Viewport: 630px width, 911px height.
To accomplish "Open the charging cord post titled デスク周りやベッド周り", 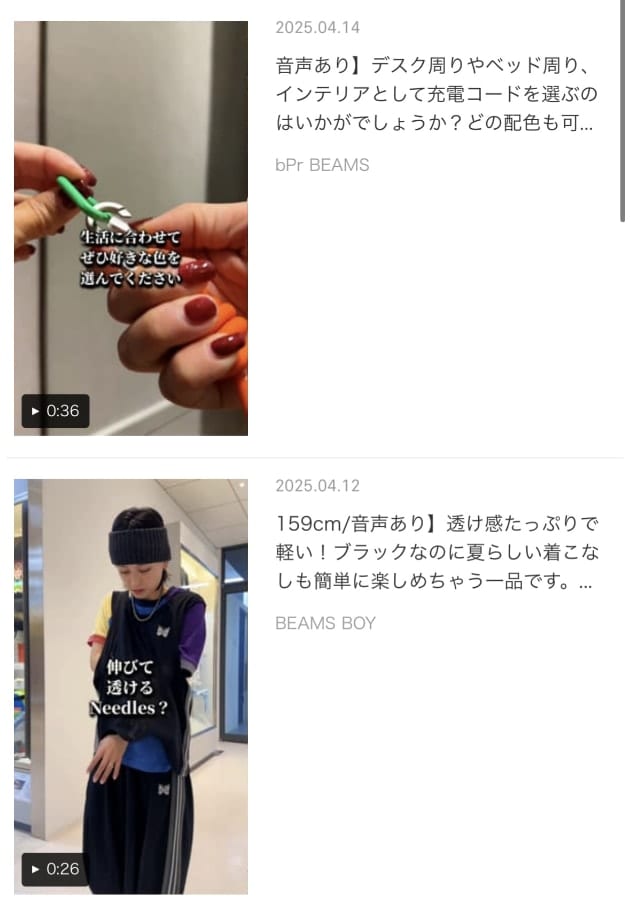I will (x=436, y=95).
